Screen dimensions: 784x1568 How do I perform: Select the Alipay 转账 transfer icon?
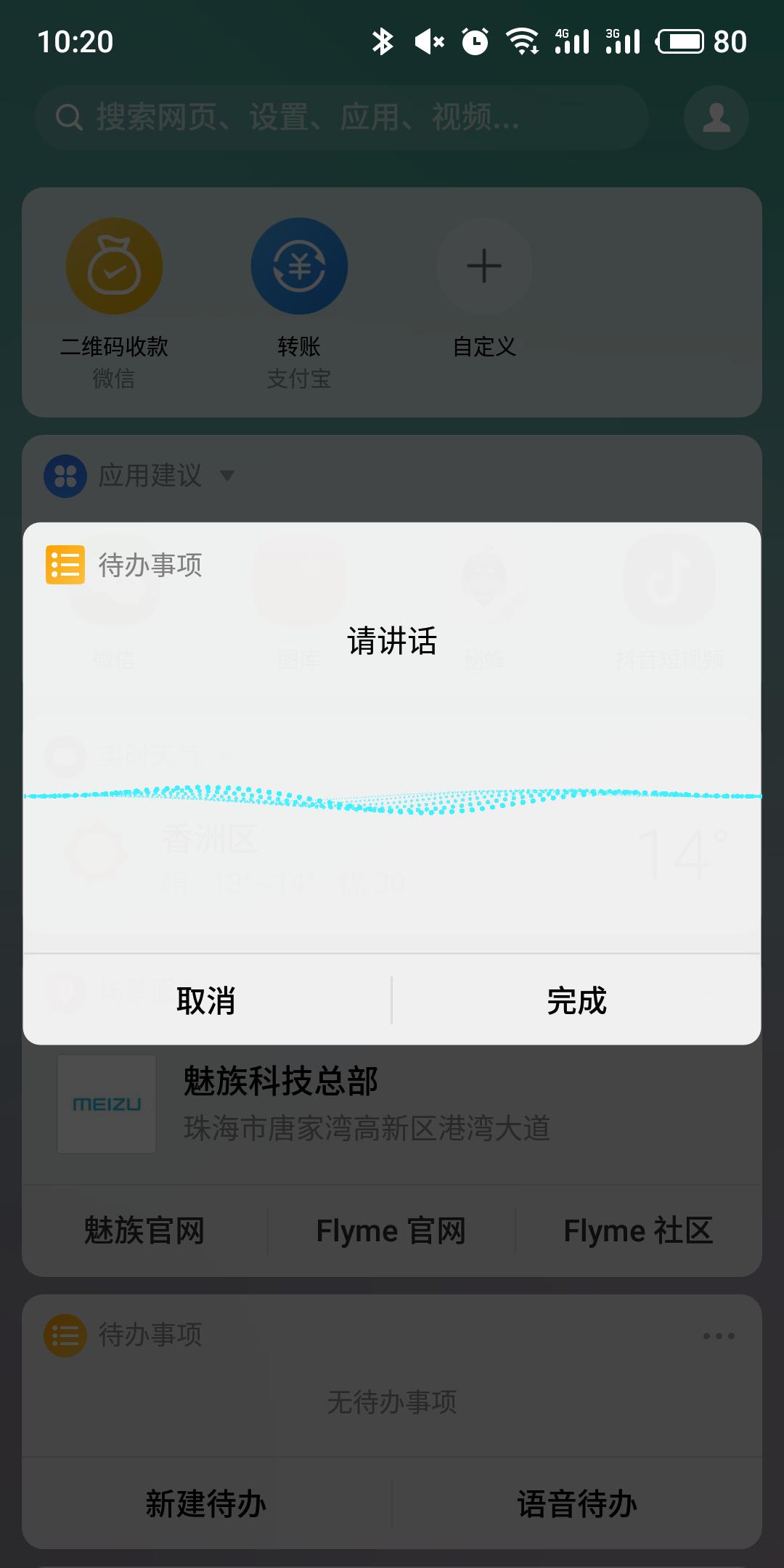point(299,266)
